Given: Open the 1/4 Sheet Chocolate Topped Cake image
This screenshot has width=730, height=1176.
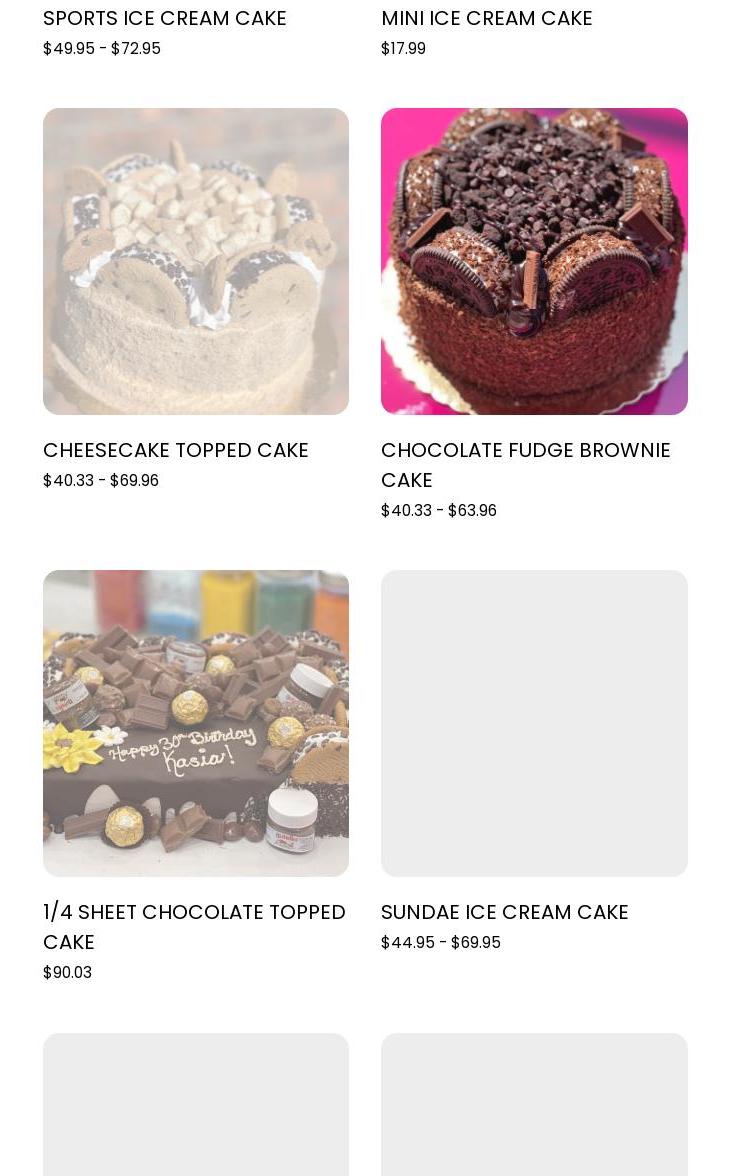Looking at the screenshot, I should [196, 723].
